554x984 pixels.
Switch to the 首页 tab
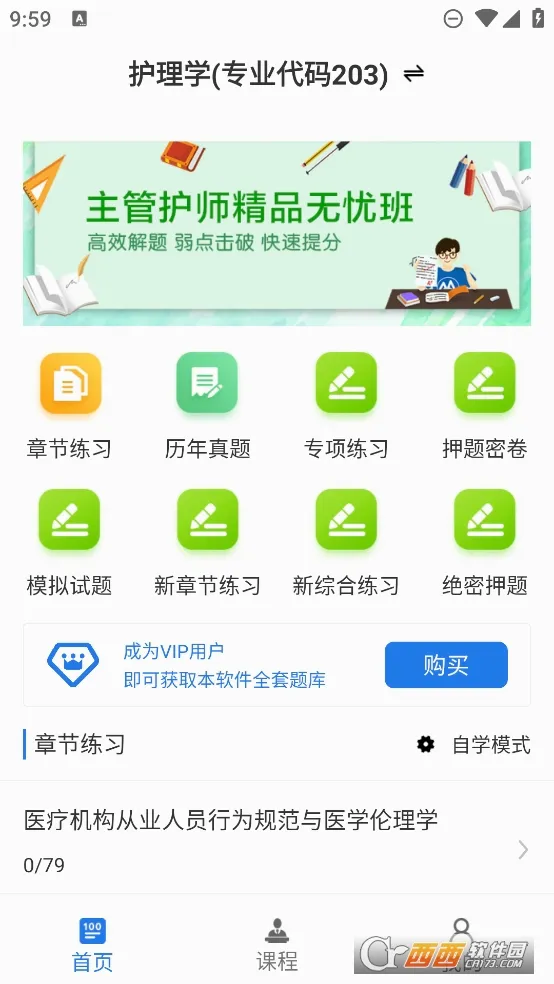pyautogui.click(x=92, y=944)
